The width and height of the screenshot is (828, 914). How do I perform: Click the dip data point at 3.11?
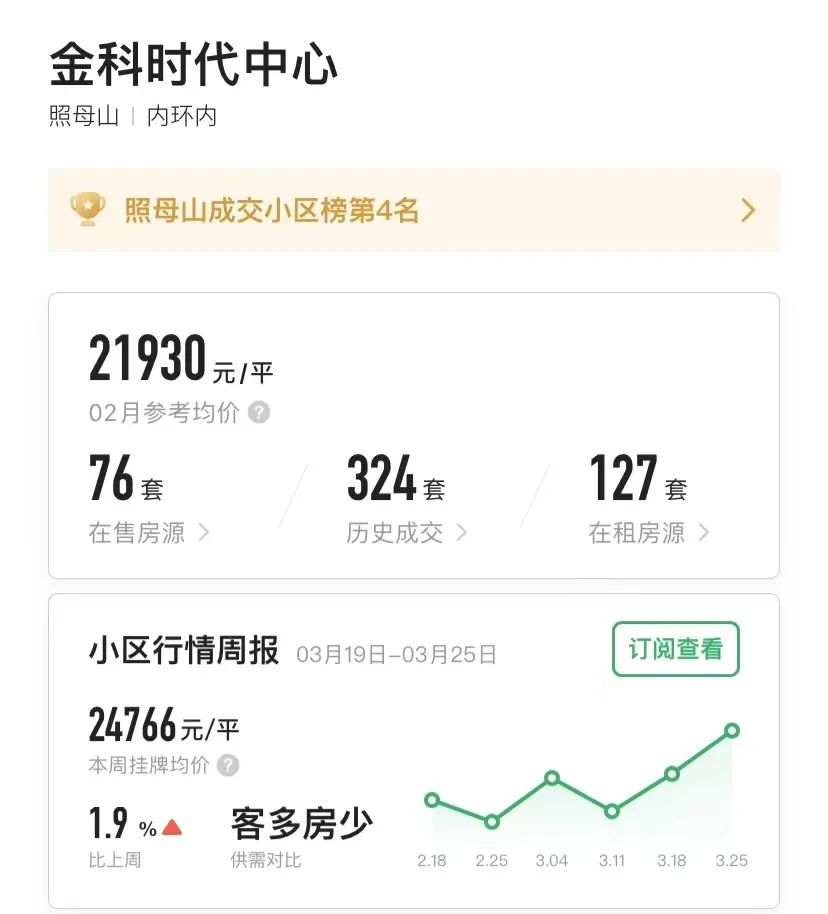(x=612, y=809)
